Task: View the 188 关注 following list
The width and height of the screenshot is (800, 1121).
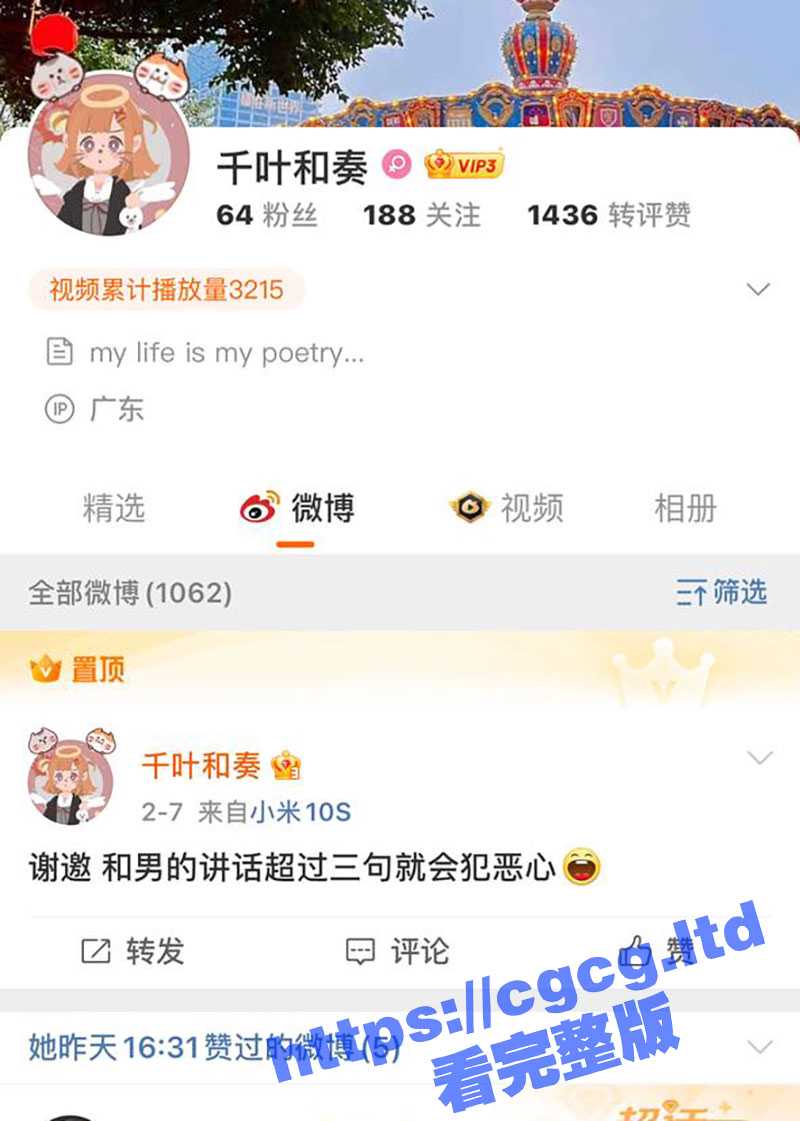Action: [x=422, y=215]
